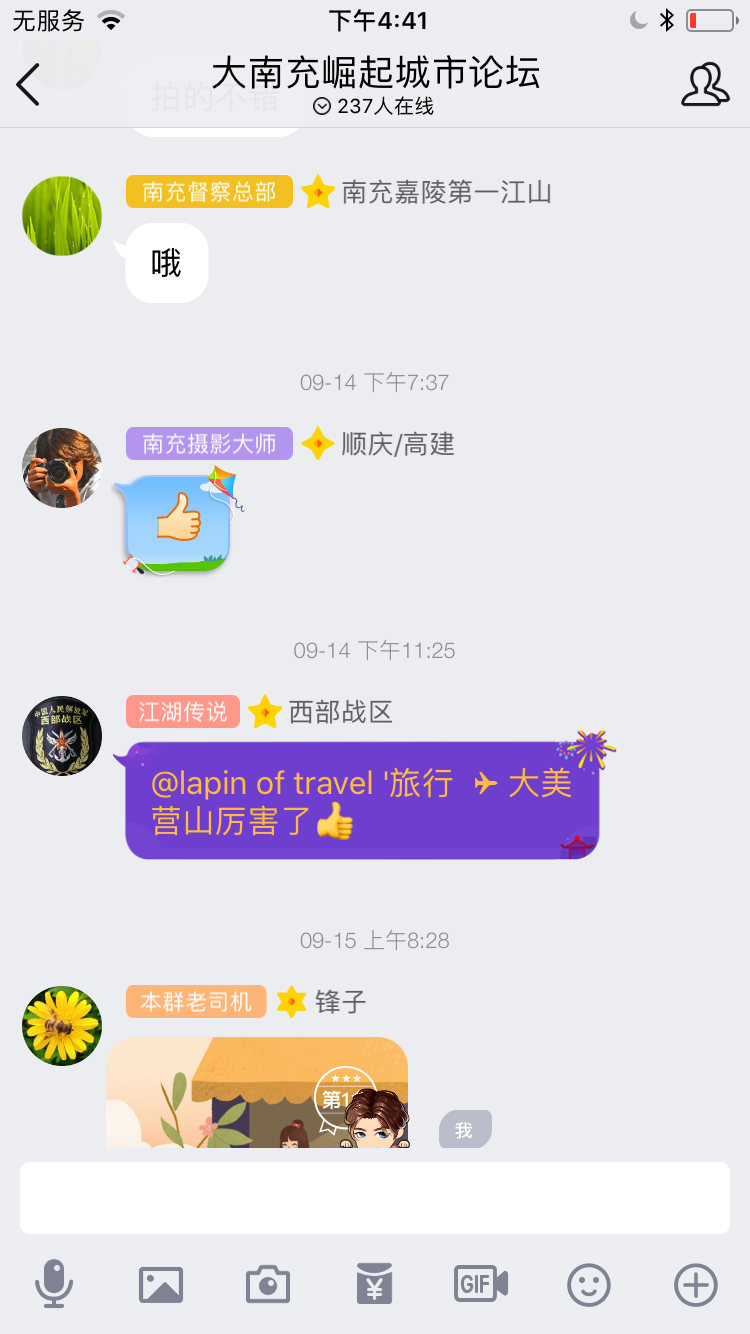Focus the message text input box
The image size is (750, 1334).
click(x=375, y=1198)
